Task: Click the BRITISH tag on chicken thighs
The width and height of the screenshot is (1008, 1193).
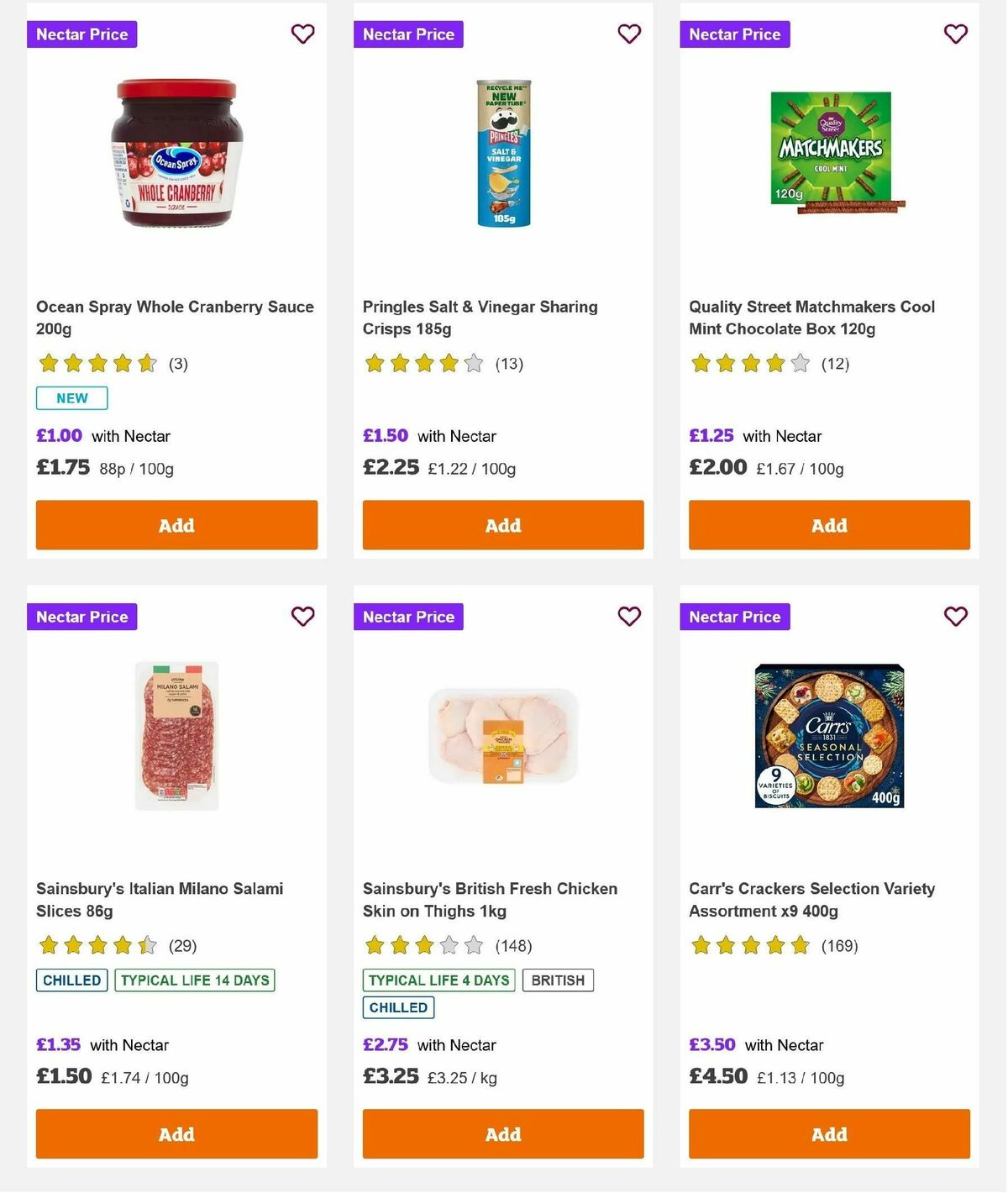Action: coord(558,980)
